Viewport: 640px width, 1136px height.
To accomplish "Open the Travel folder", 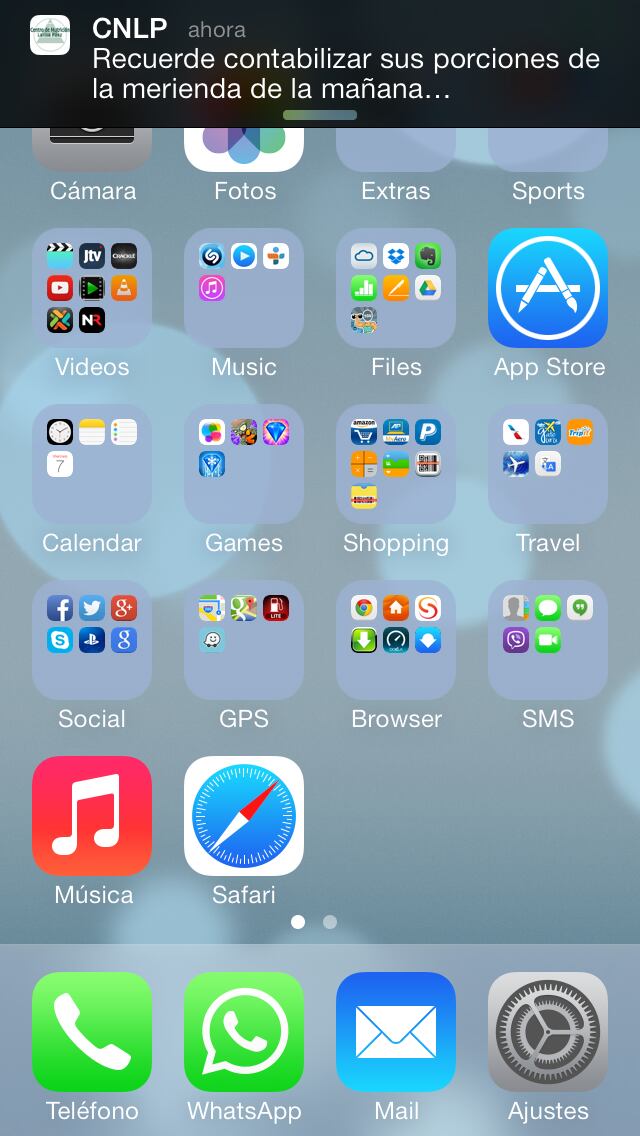I will pyautogui.click(x=548, y=464).
